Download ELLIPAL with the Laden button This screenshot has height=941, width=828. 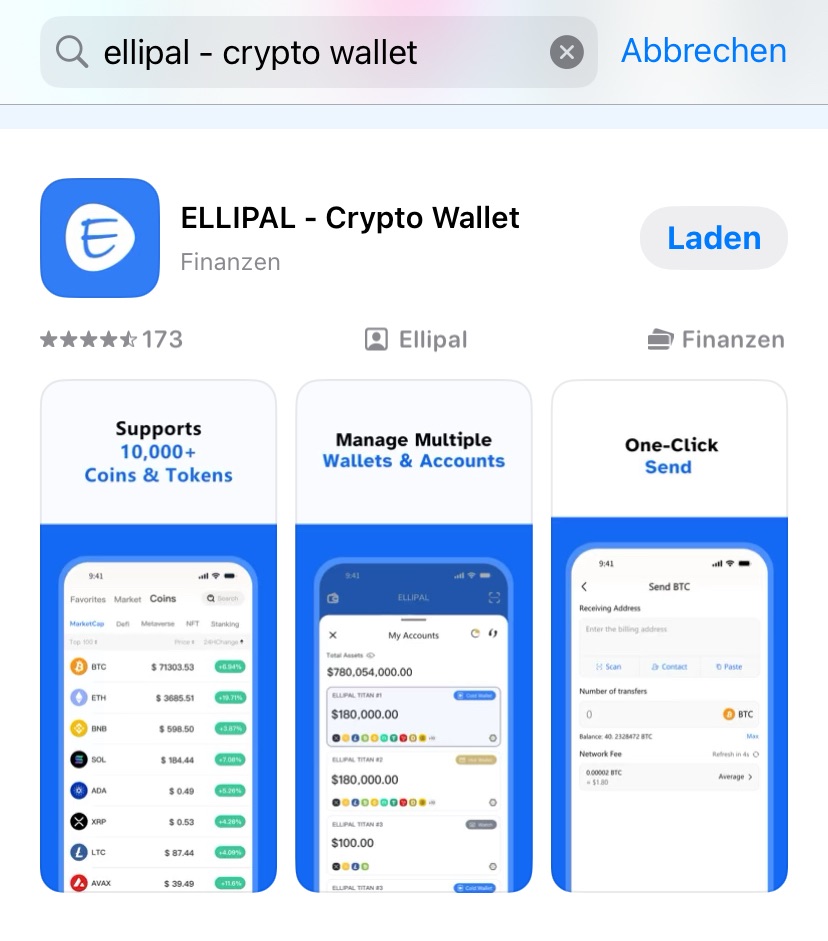click(714, 238)
